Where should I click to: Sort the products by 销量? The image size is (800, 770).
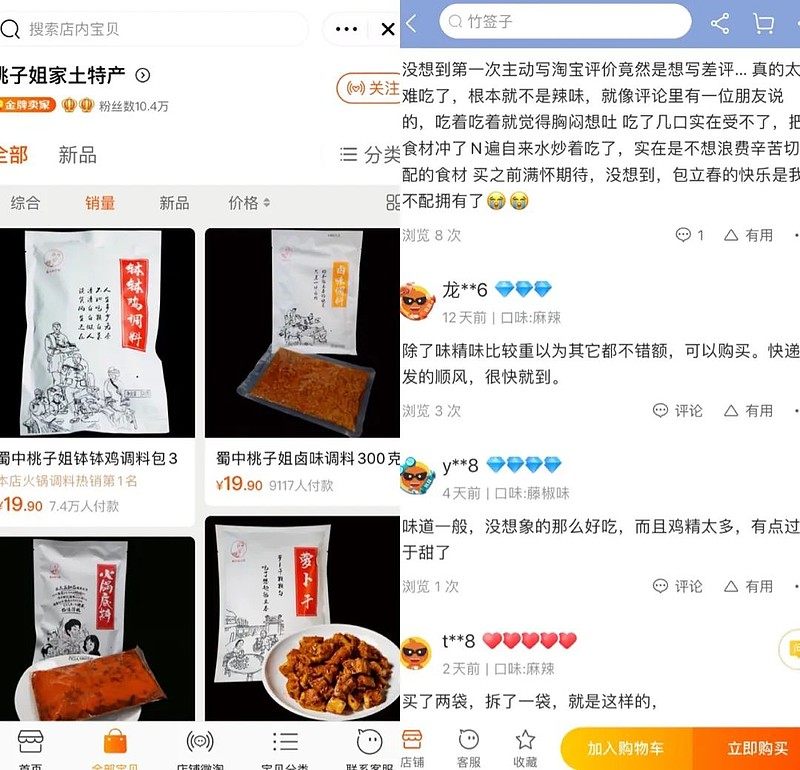click(x=100, y=203)
